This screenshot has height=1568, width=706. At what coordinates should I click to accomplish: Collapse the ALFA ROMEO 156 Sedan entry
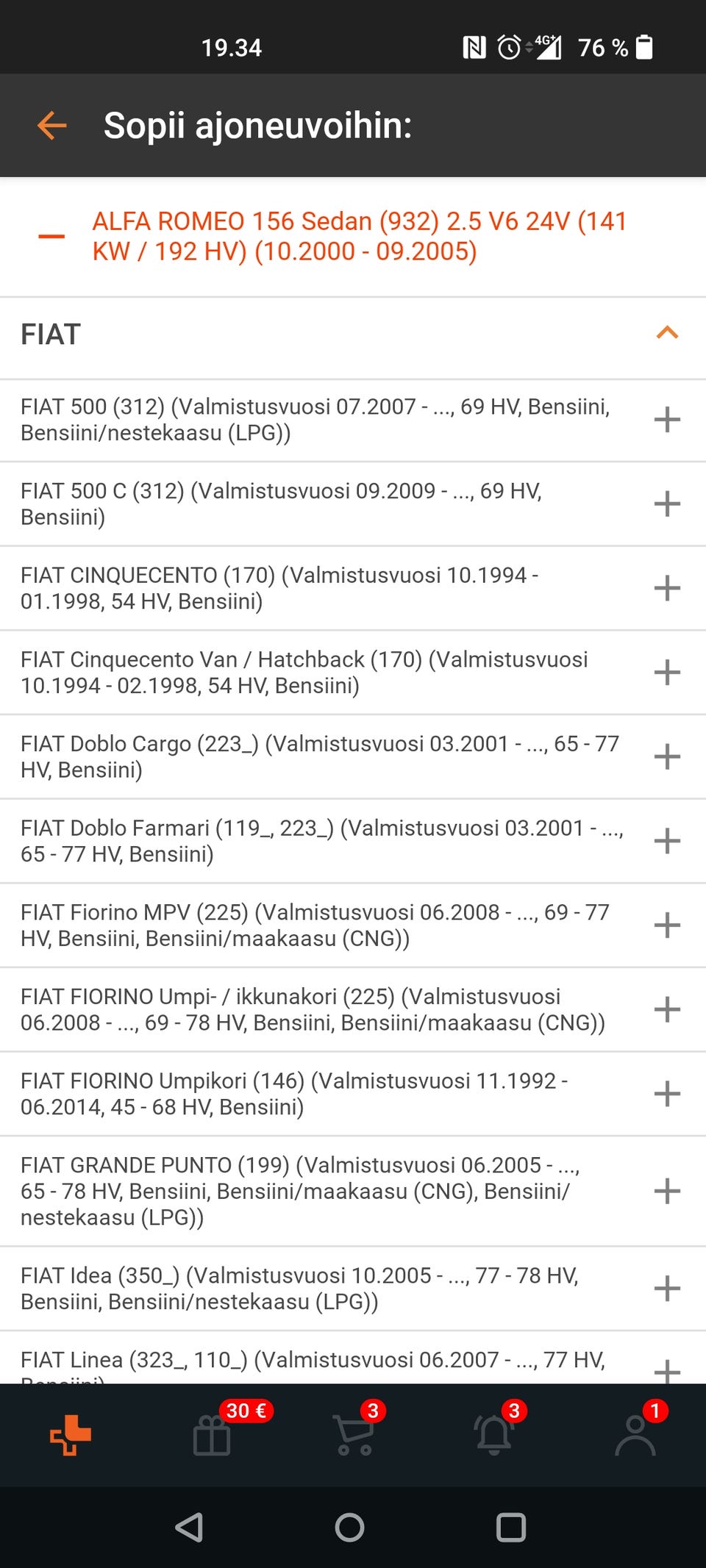click(x=51, y=236)
